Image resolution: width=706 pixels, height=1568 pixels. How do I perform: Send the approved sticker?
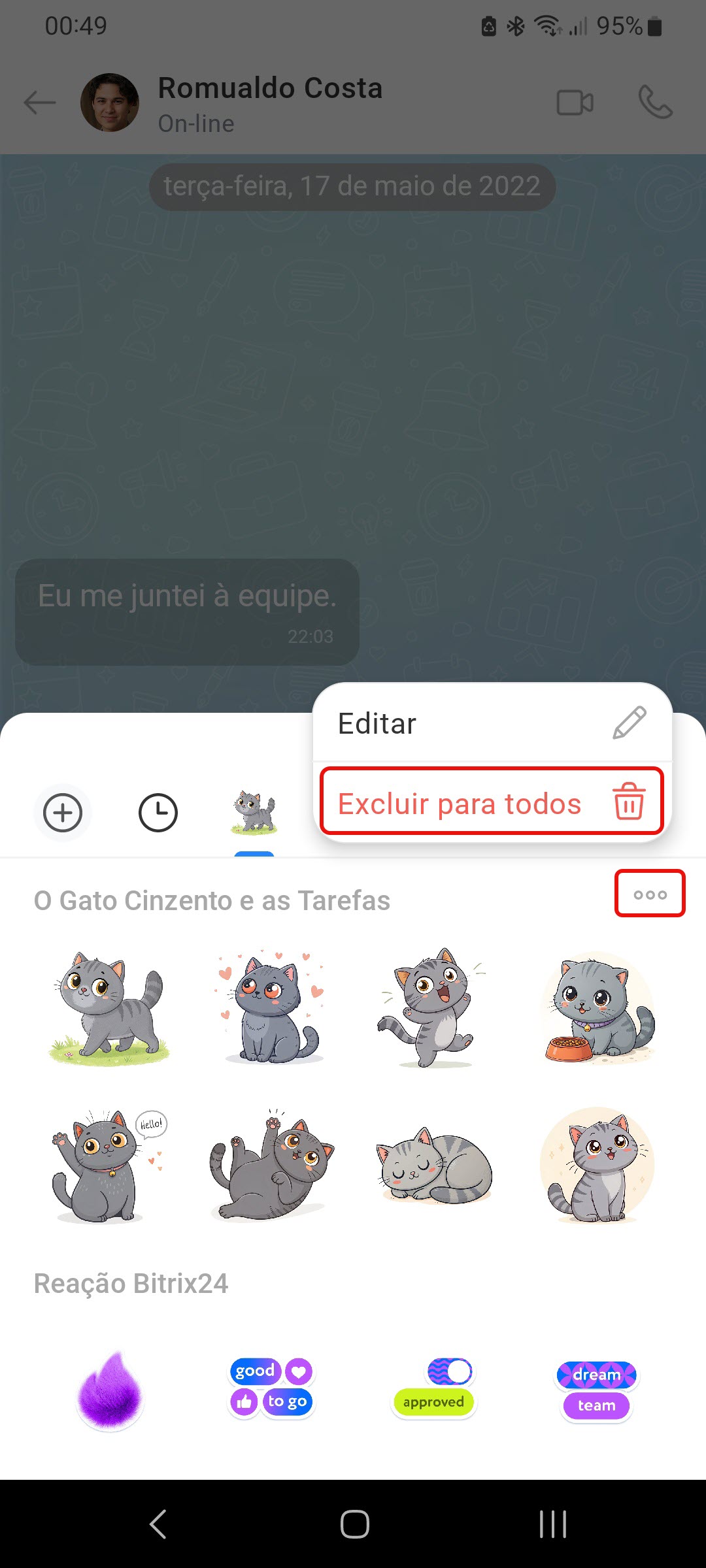pyautogui.click(x=434, y=1386)
